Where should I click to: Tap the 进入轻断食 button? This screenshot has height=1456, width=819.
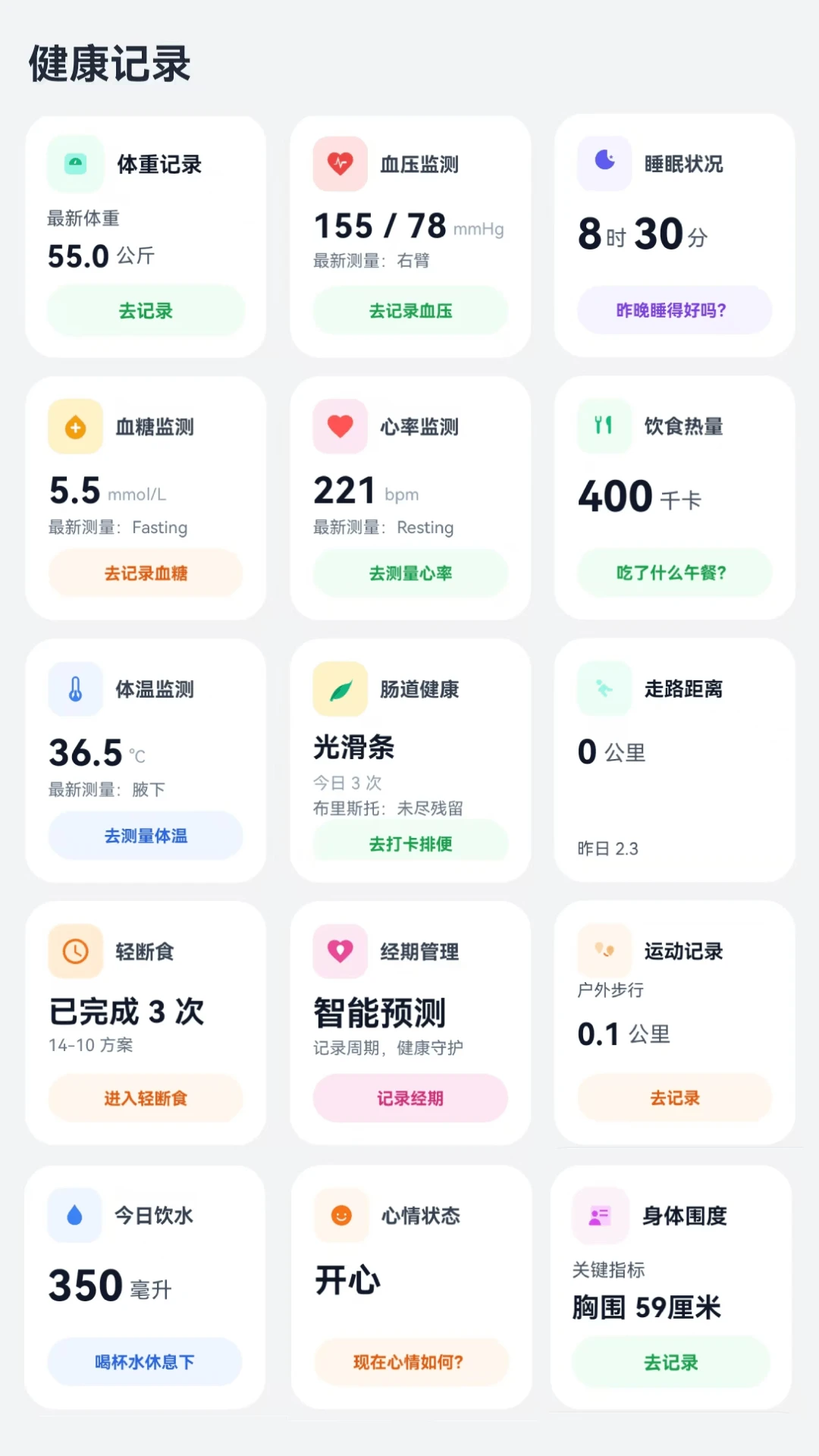pyautogui.click(x=146, y=1097)
